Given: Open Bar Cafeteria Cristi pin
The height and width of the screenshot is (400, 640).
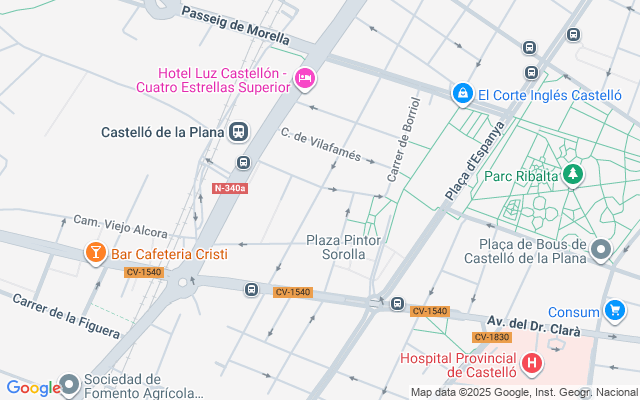Looking at the screenshot, I should pyautogui.click(x=95, y=254).
